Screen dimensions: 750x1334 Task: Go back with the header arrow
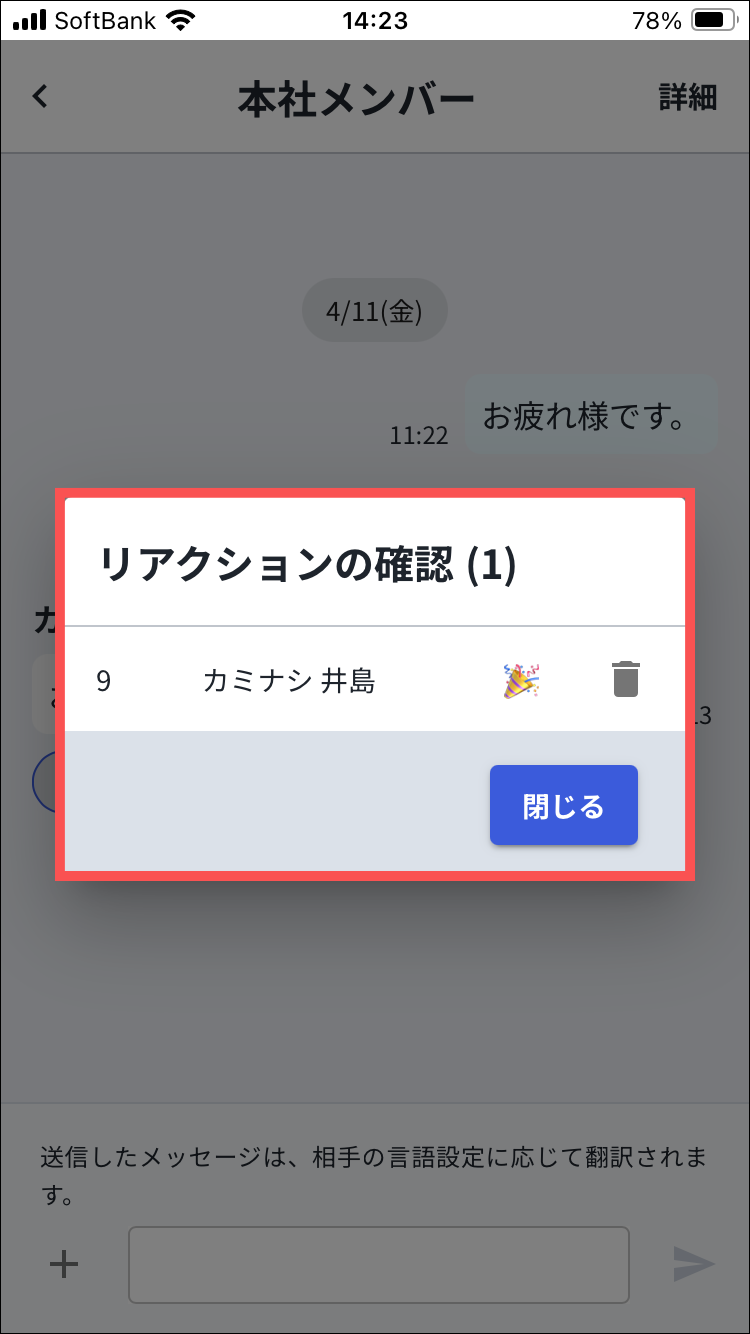[40, 96]
